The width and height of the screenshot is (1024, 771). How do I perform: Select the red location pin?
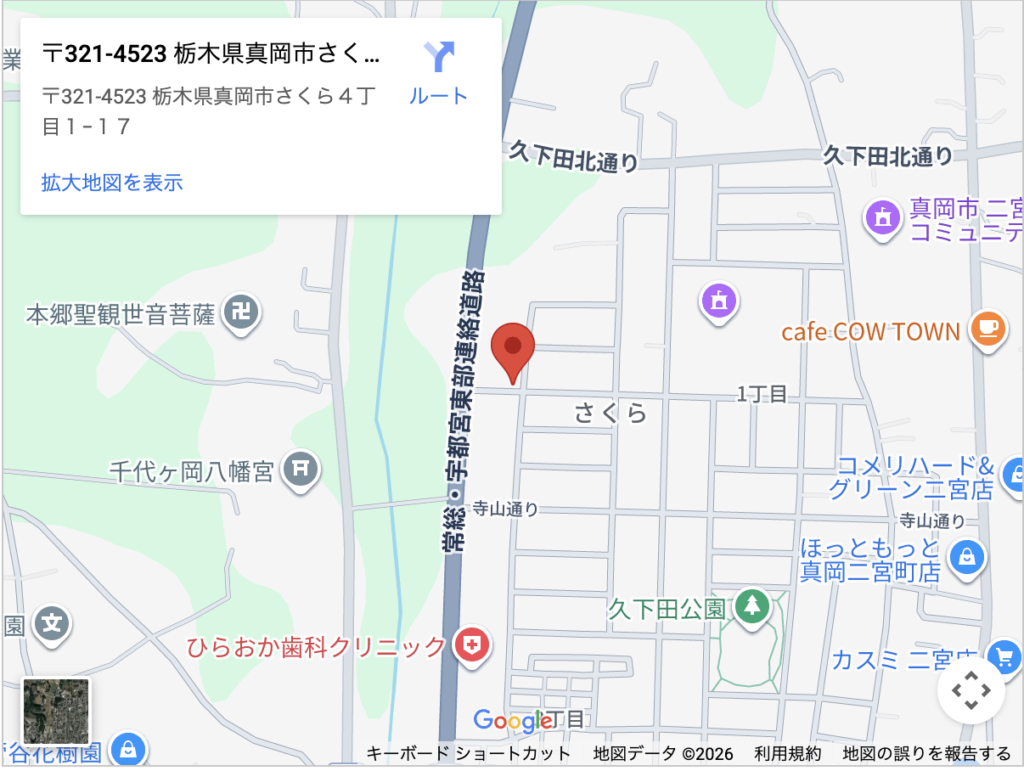[x=513, y=352]
